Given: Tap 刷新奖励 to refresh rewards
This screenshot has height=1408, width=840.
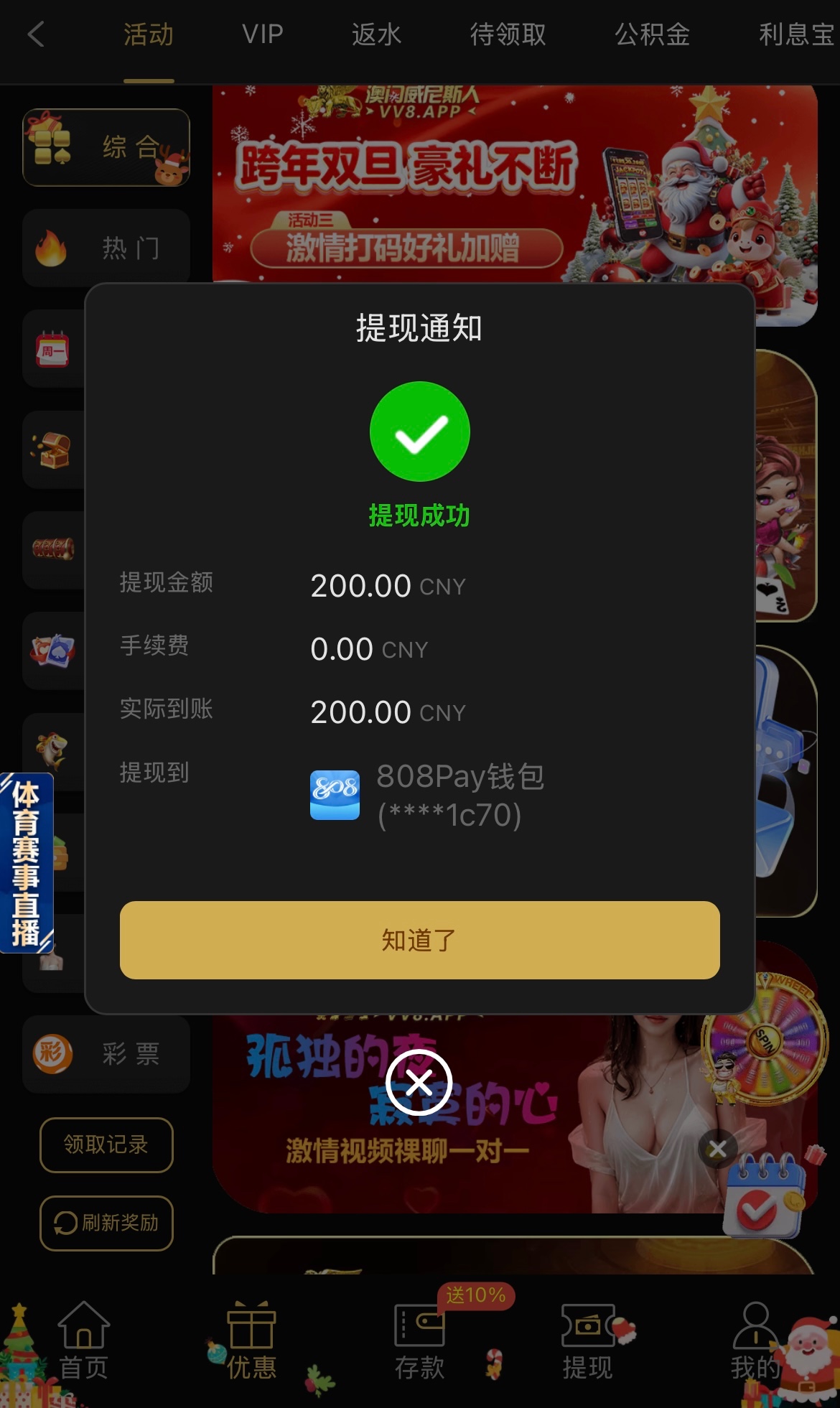Looking at the screenshot, I should coord(106,1223).
